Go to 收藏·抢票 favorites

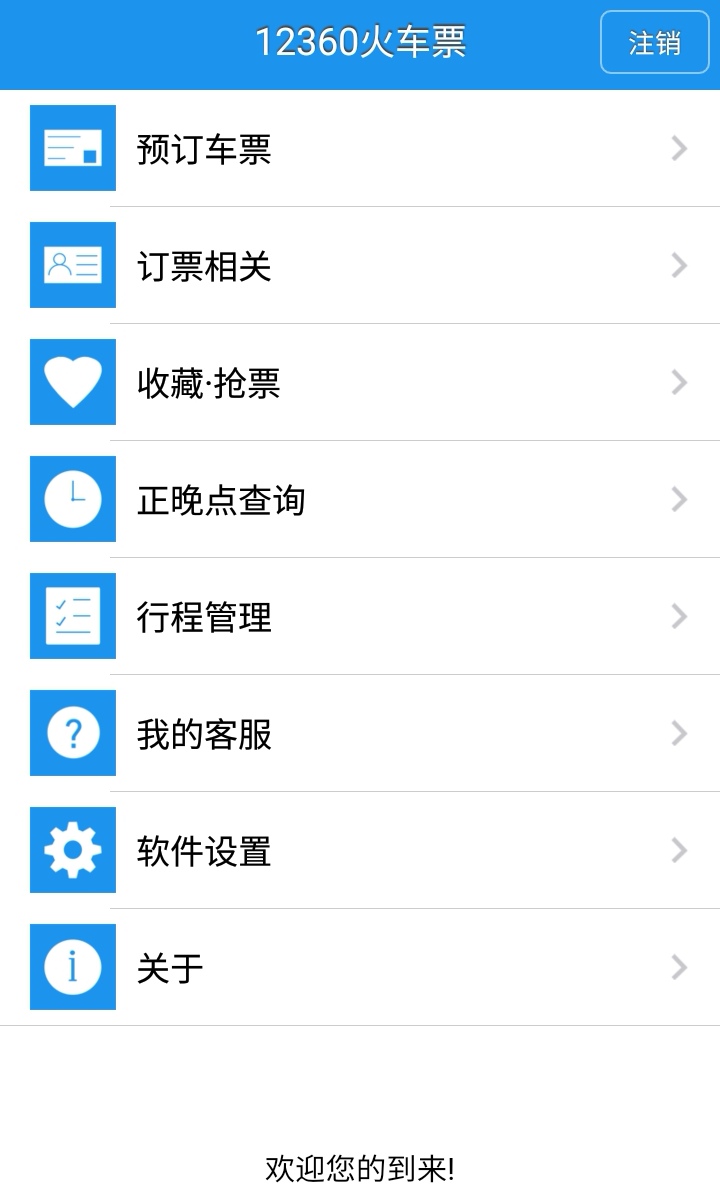tap(360, 383)
